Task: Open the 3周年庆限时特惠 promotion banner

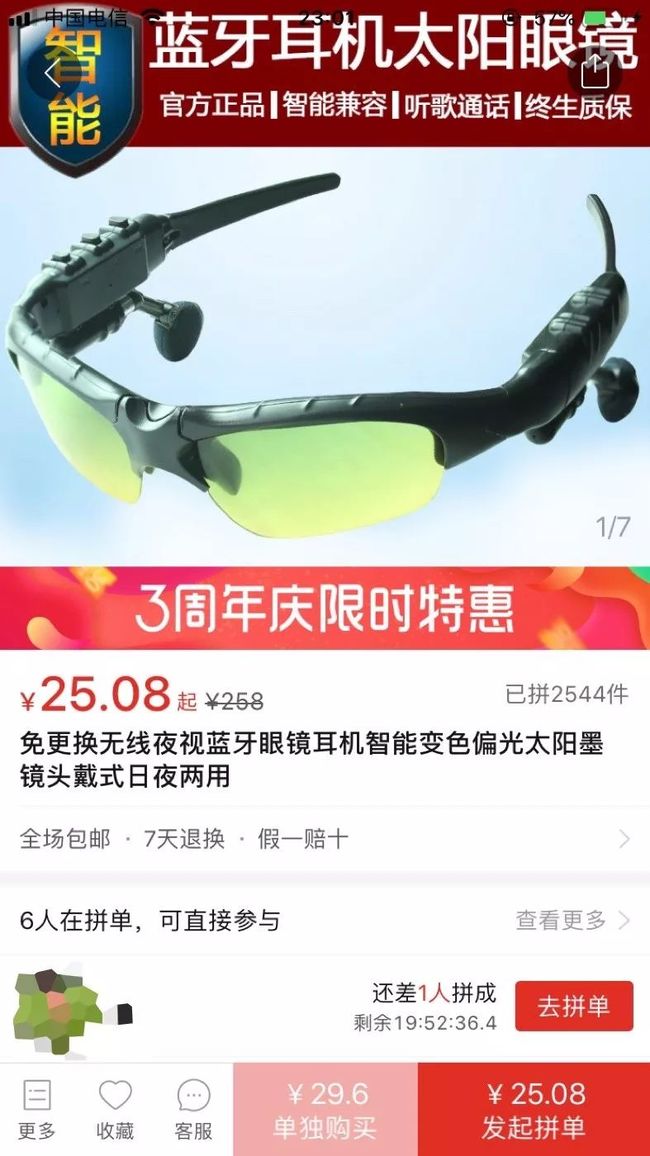Action: (325, 608)
